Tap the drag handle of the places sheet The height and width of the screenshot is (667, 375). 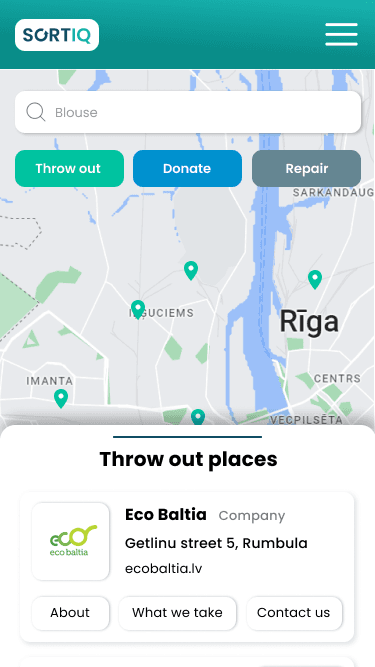(x=188, y=436)
